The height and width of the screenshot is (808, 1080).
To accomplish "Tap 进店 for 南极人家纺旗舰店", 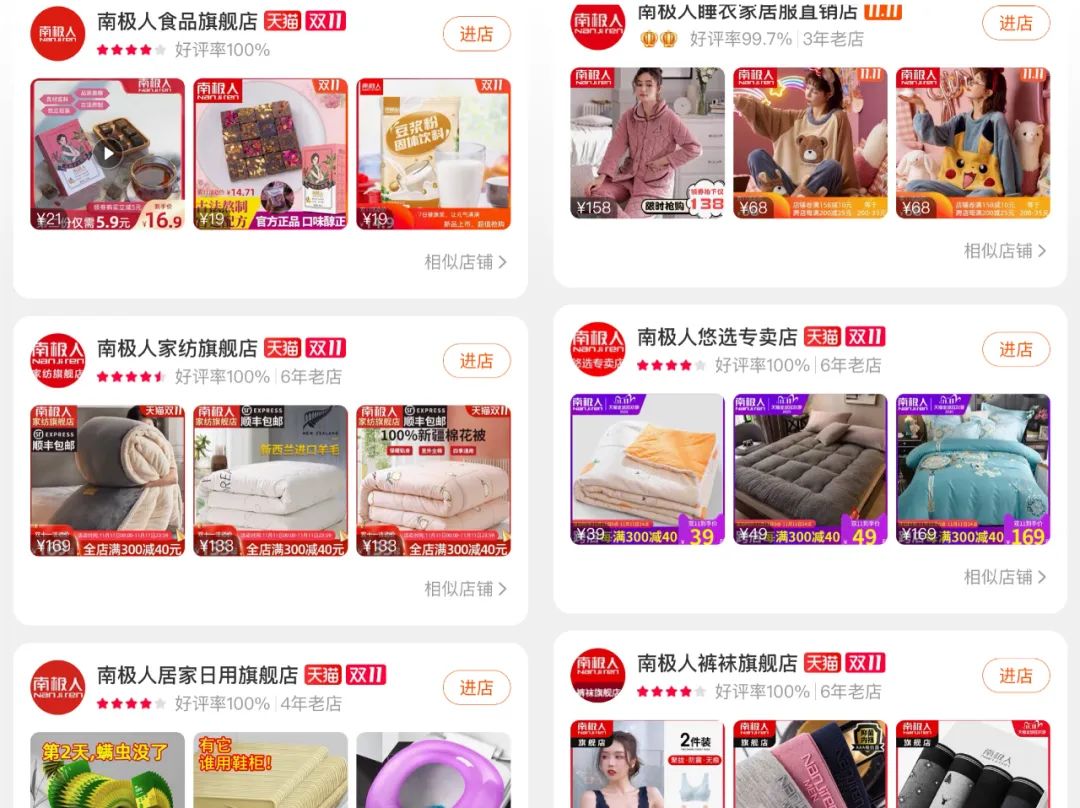I will pyautogui.click(x=476, y=361).
